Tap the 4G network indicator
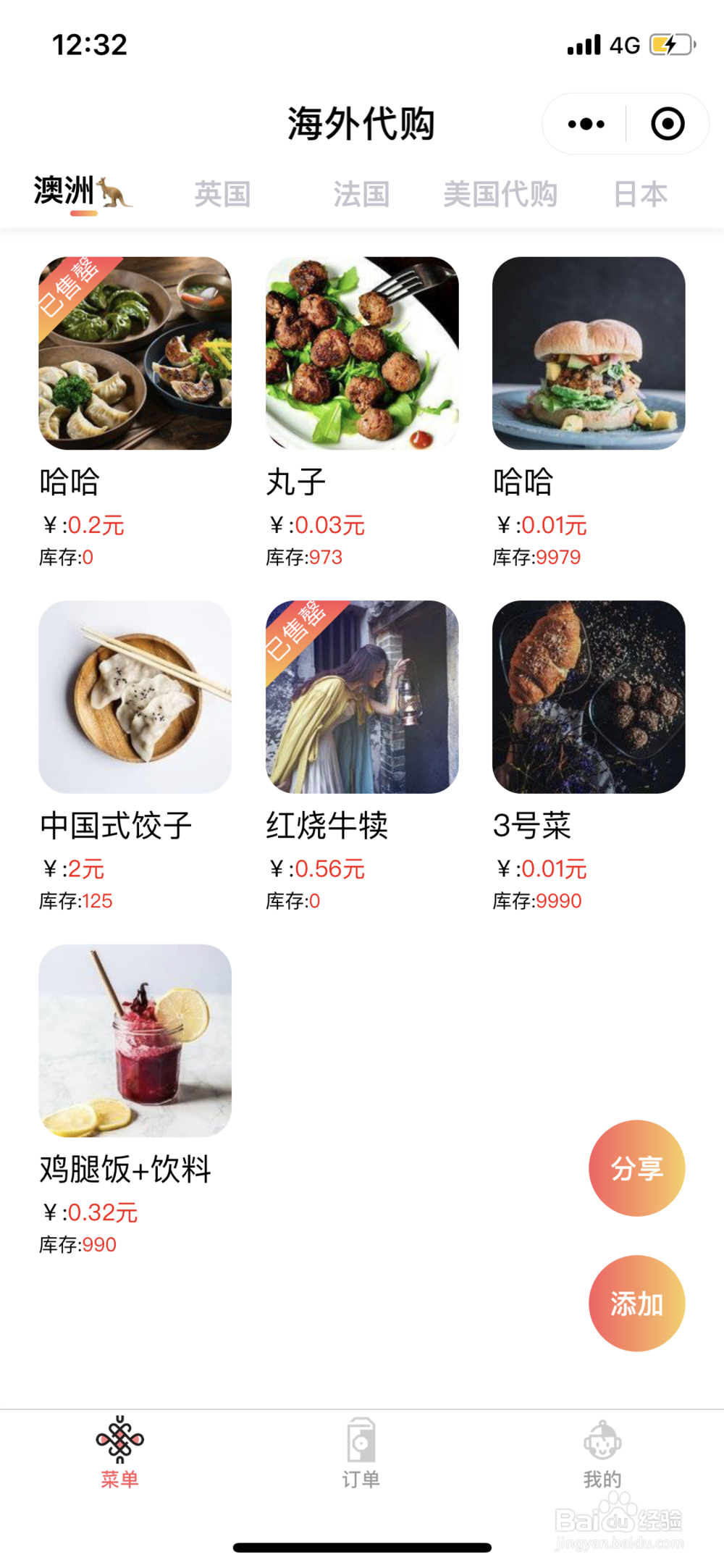Screen dimensions: 724x1568 624,45
